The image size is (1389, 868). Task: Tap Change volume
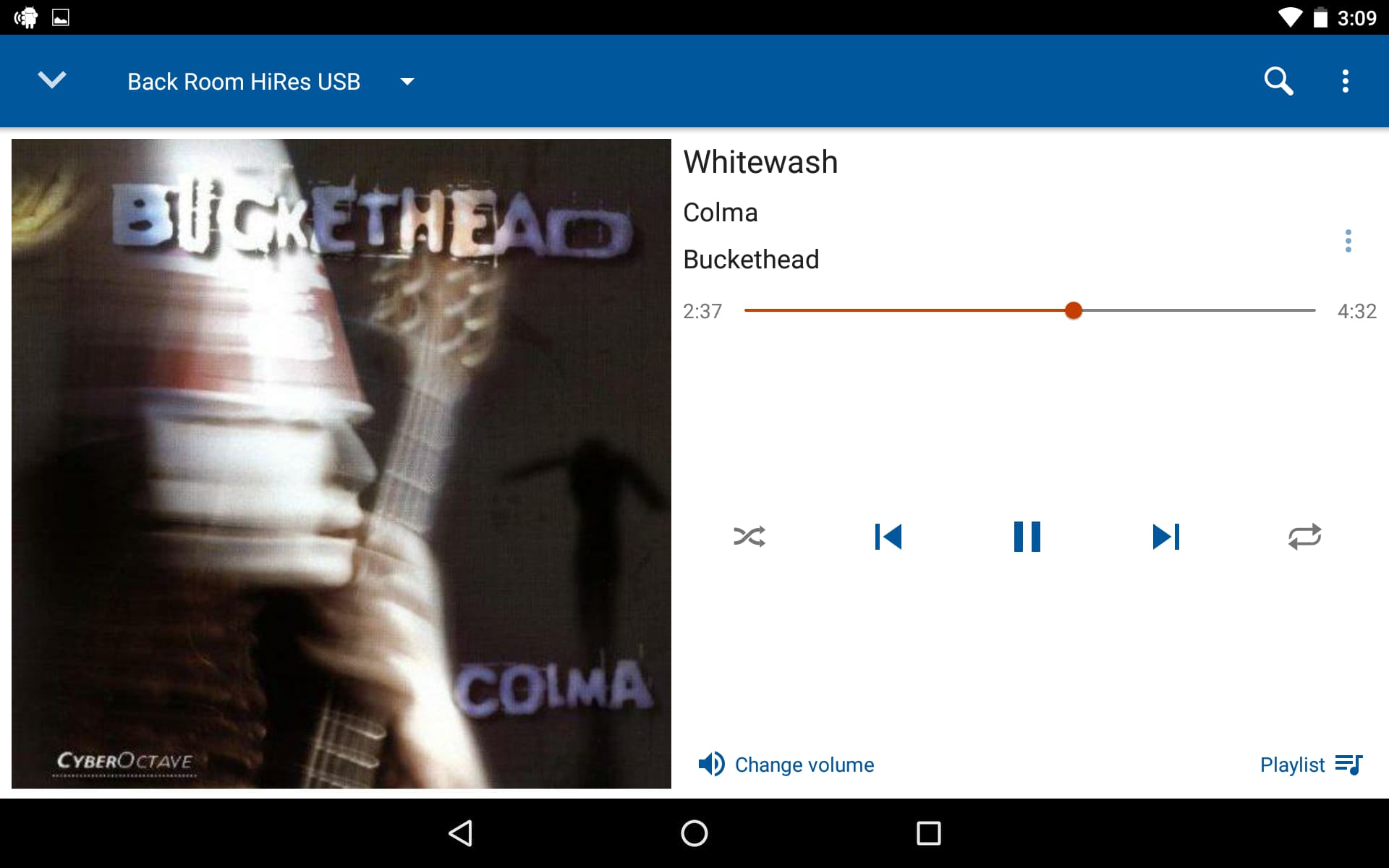coord(786,765)
